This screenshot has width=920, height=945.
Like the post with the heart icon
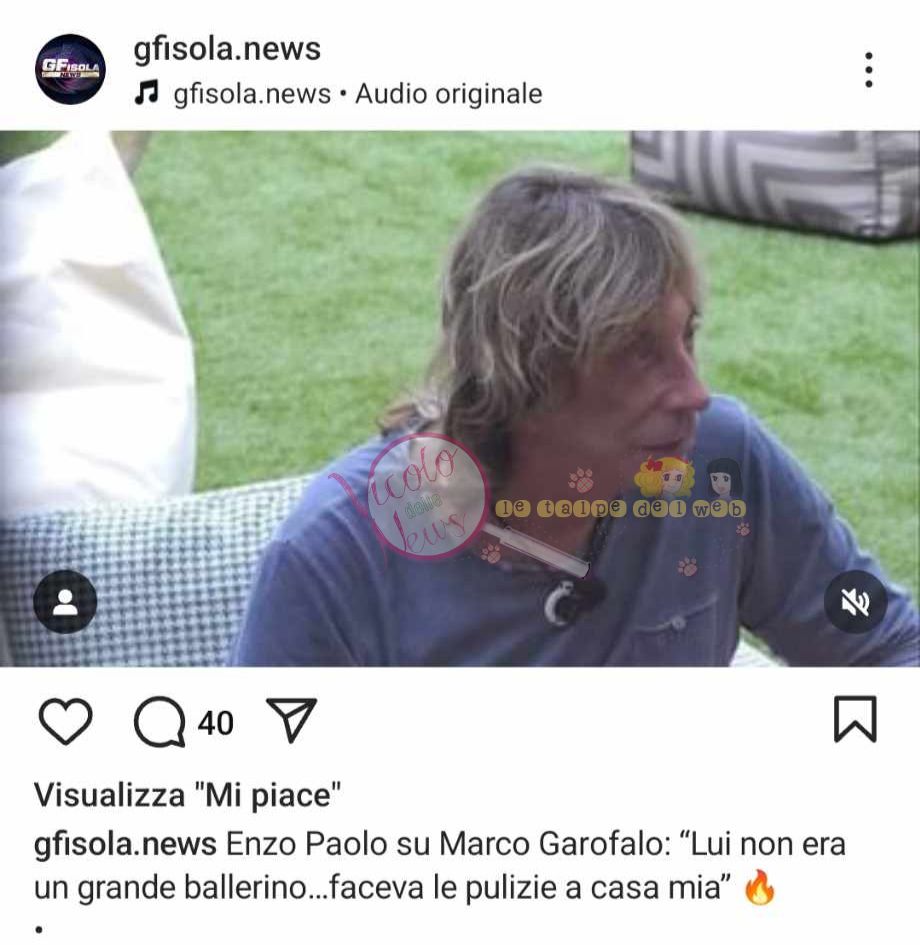click(x=66, y=721)
